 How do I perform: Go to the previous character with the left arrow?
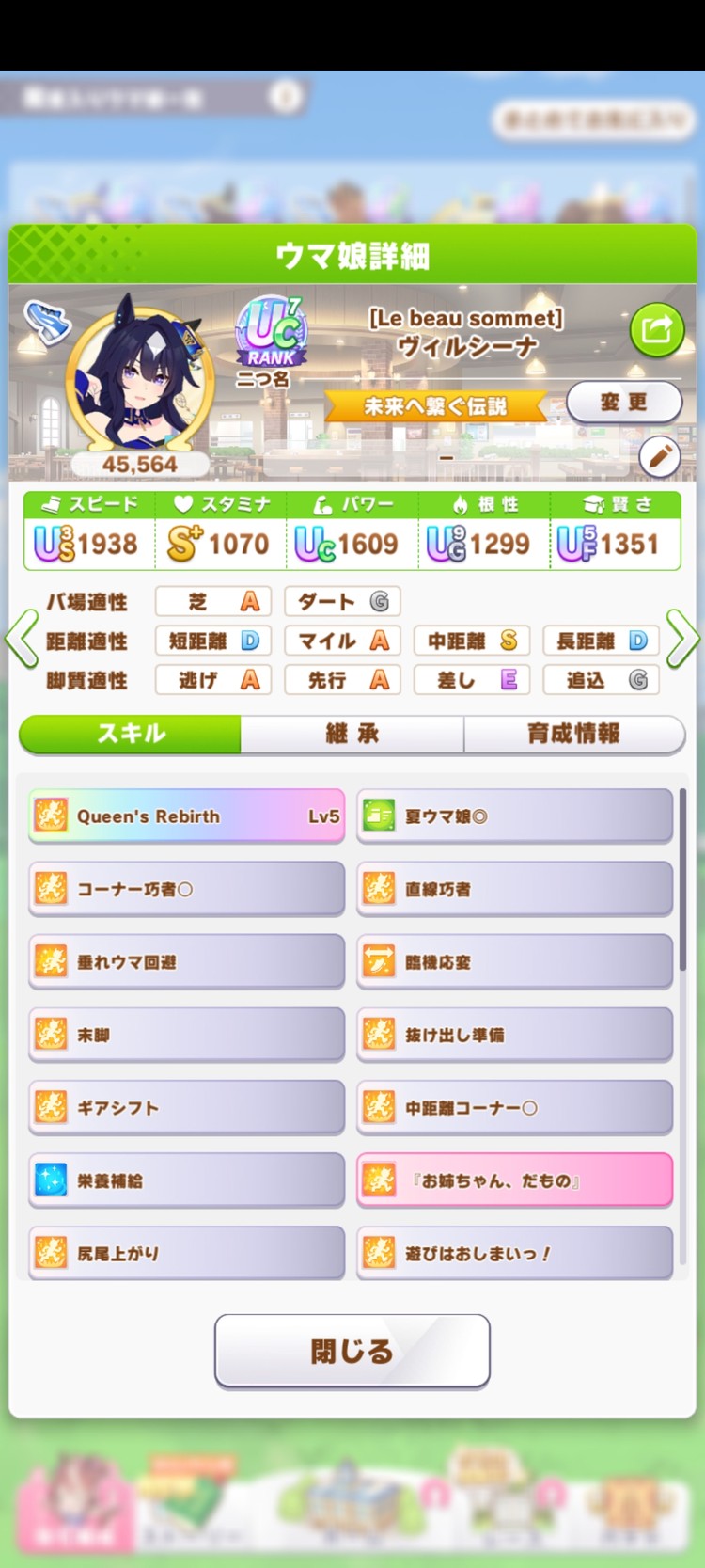21,640
